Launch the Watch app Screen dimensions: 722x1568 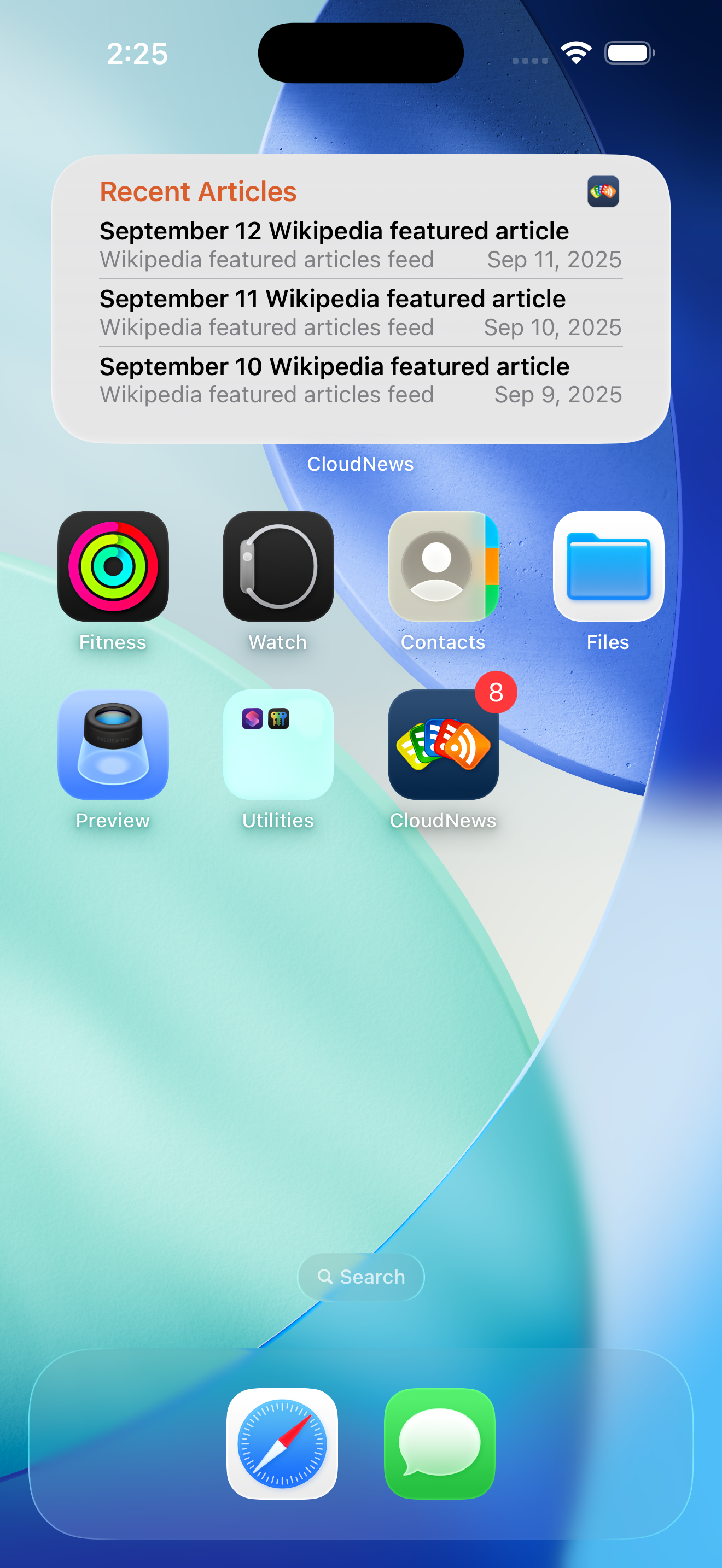(x=278, y=566)
